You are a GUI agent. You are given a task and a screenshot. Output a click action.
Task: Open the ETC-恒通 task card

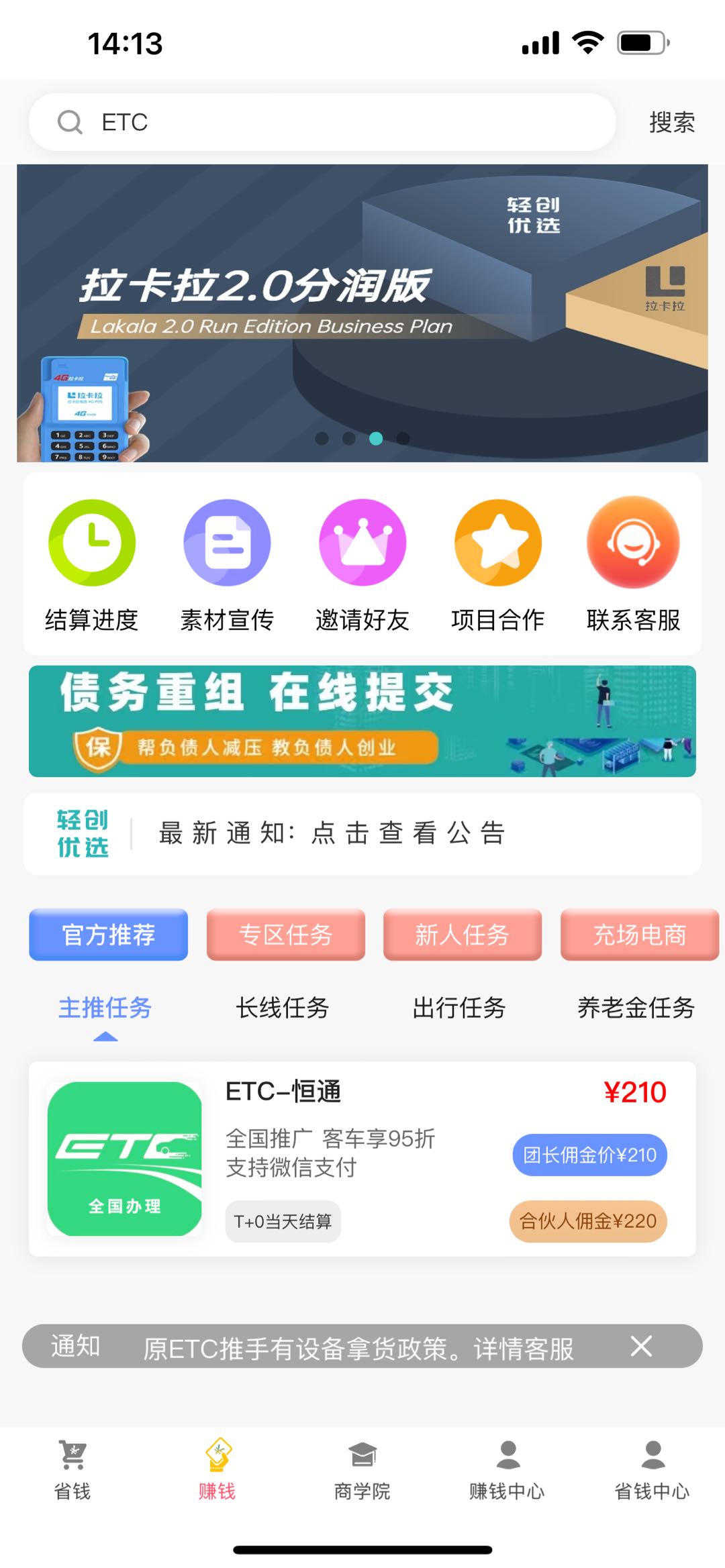(x=362, y=1158)
